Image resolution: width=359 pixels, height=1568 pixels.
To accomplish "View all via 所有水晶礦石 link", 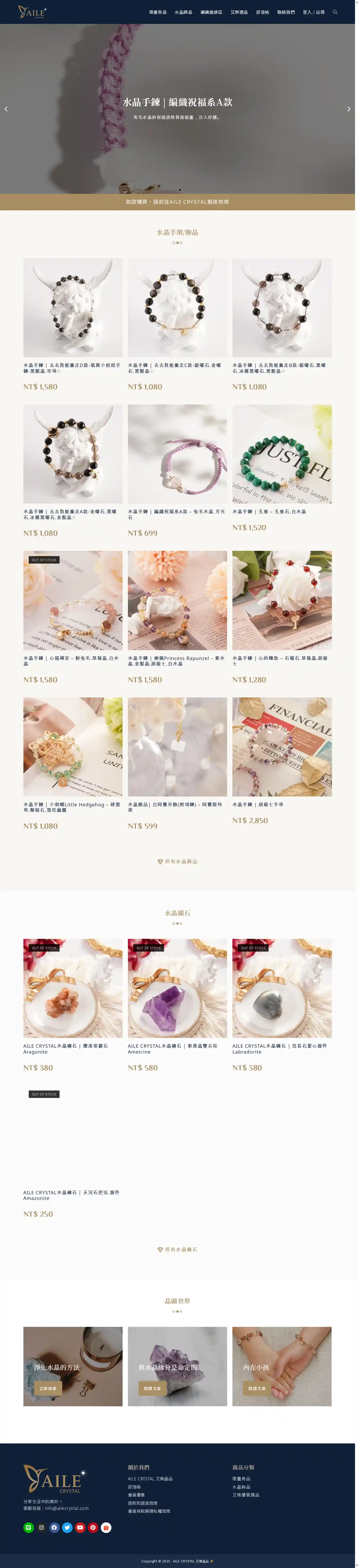I will pos(177,1249).
